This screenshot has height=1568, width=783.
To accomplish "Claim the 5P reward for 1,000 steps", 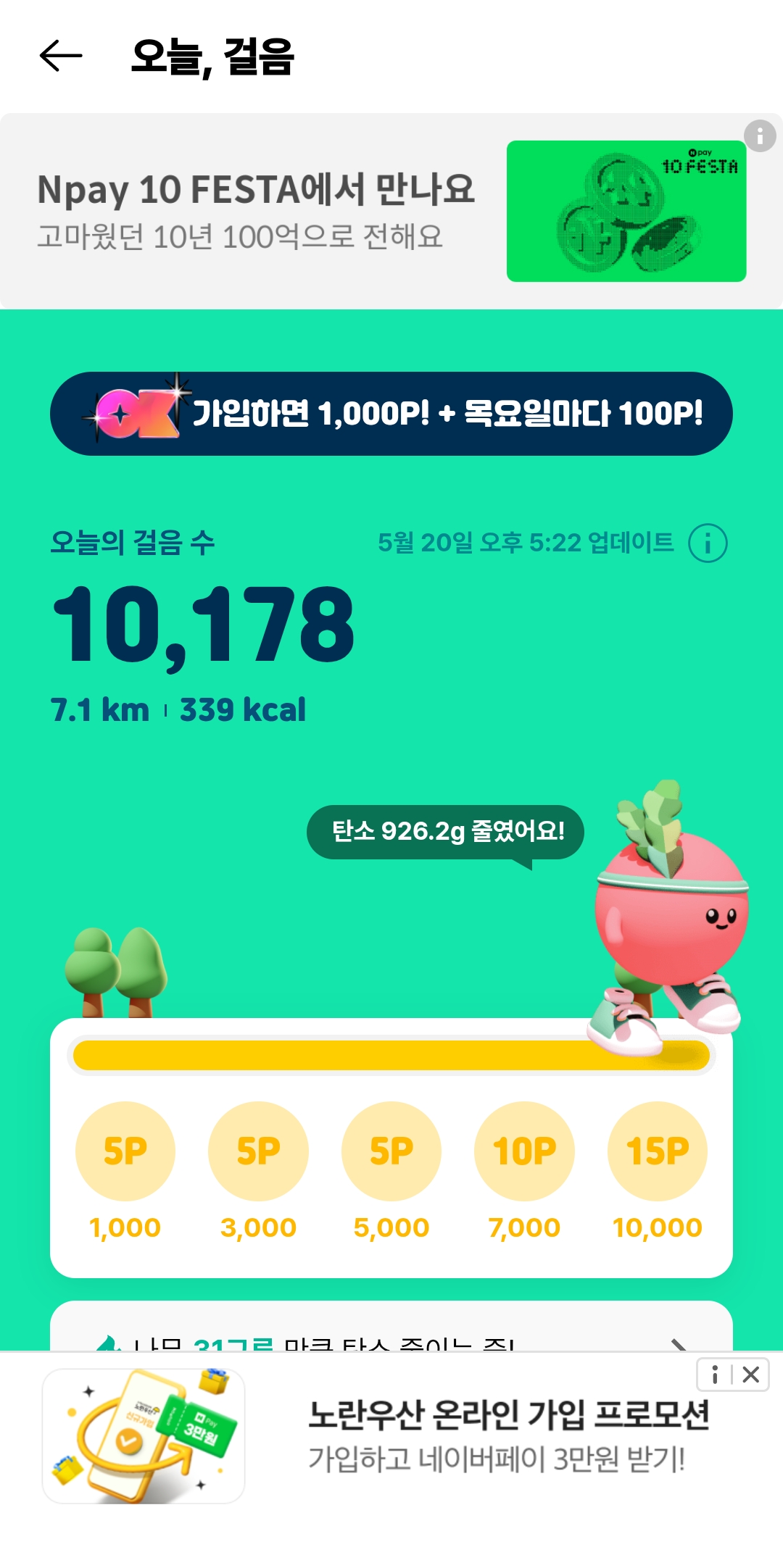I will pyautogui.click(x=125, y=1151).
